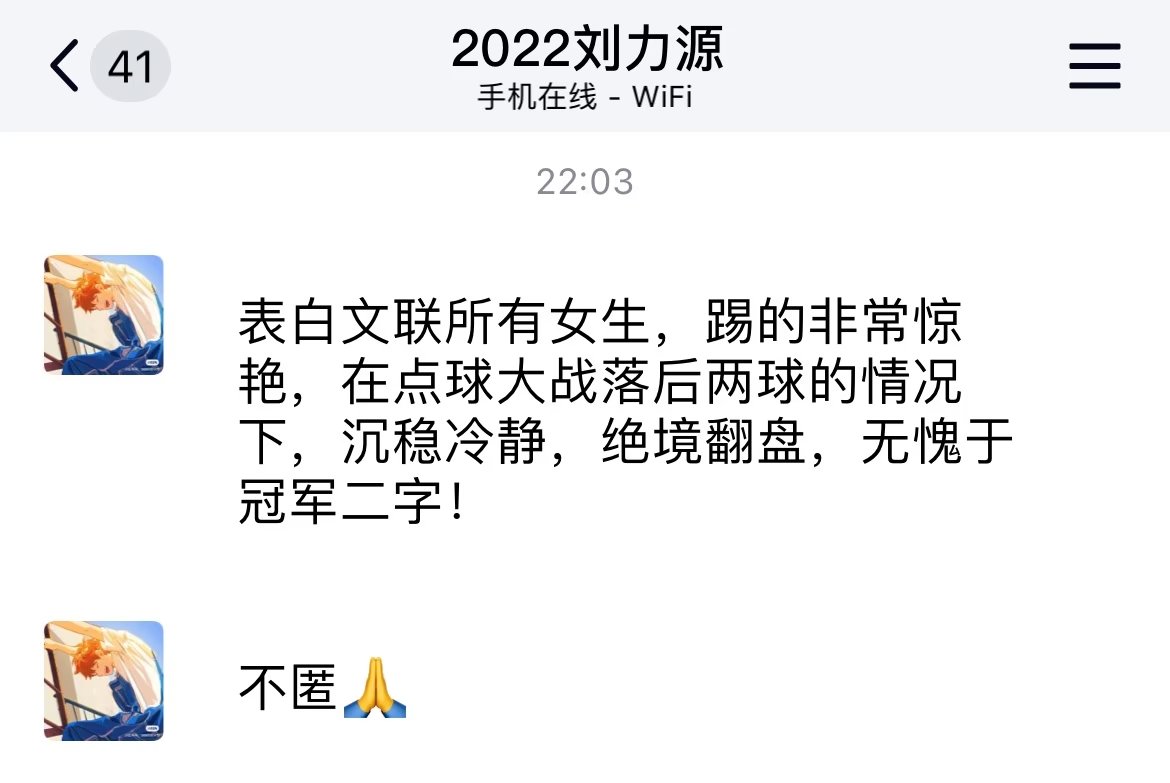Image resolution: width=1170 pixels, height=783 pixels.
Task: Open the chat settings hamburger menu
Action: click(1094, 67)
